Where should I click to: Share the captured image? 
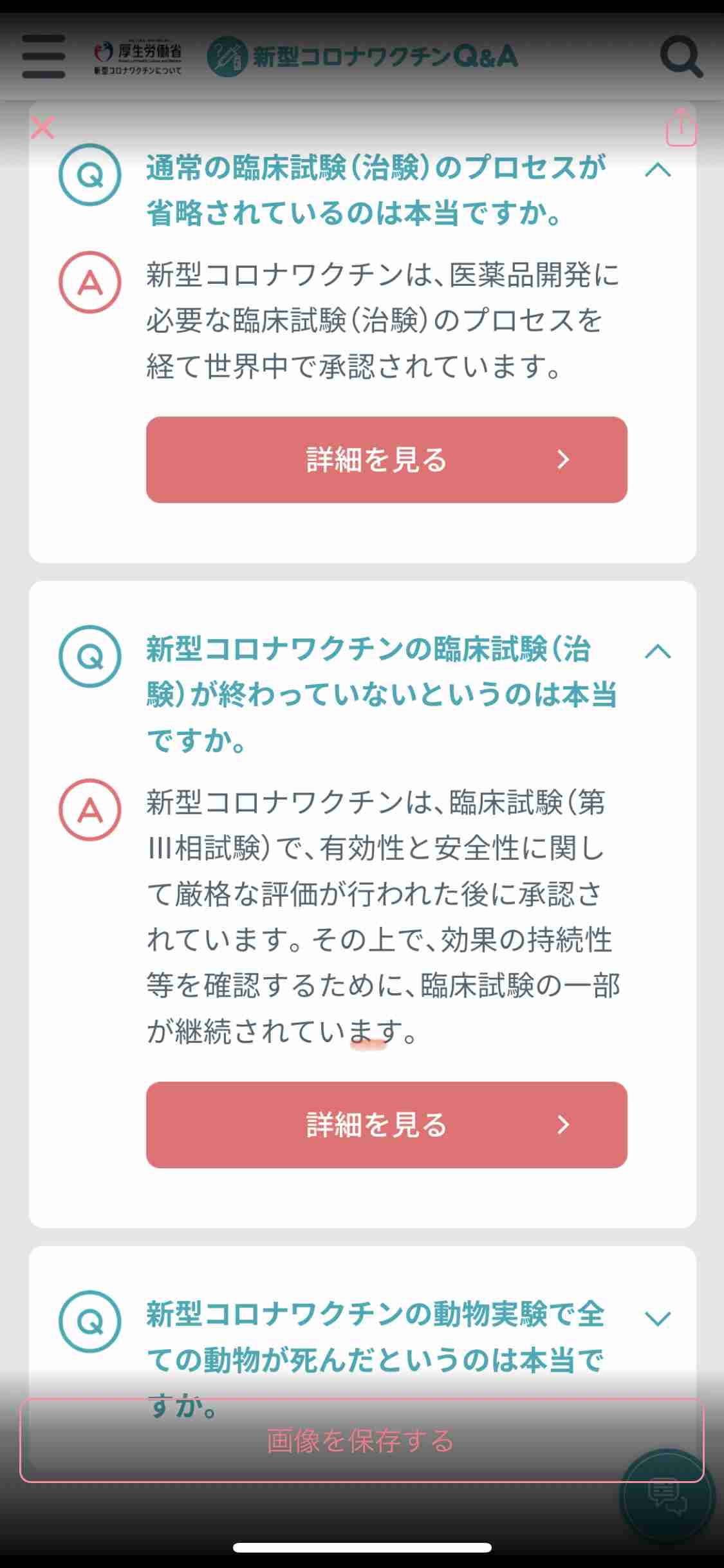pyautogui.click(x=681, y=127)
